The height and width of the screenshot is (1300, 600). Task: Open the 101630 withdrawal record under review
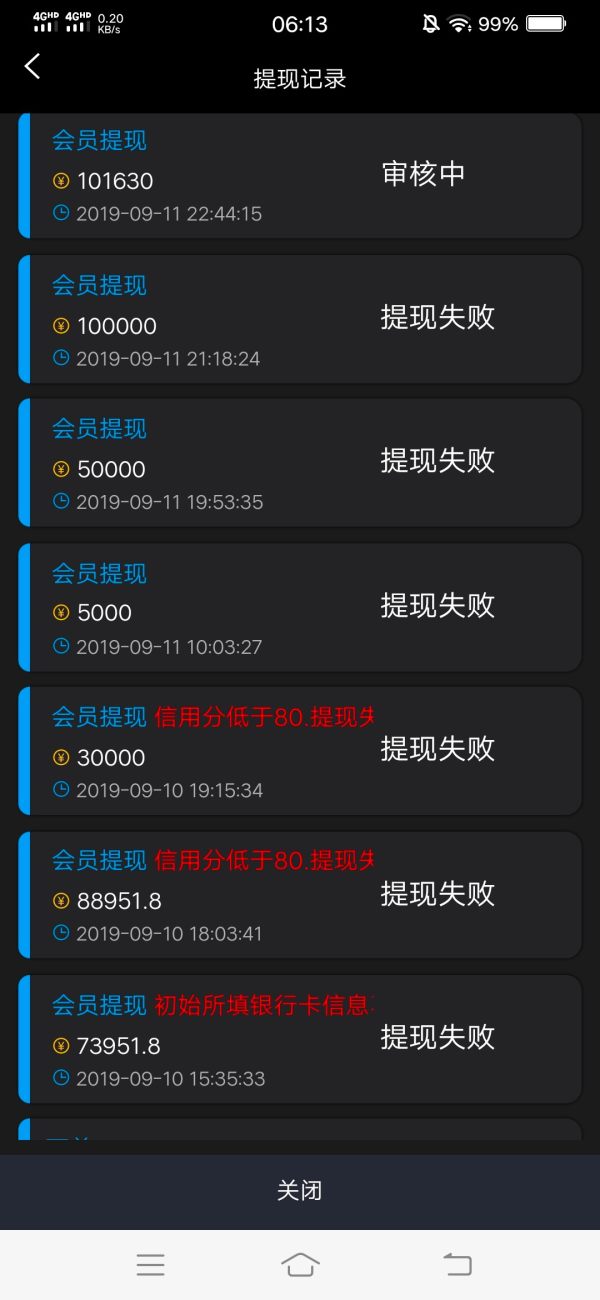click(x=300, y=176)
